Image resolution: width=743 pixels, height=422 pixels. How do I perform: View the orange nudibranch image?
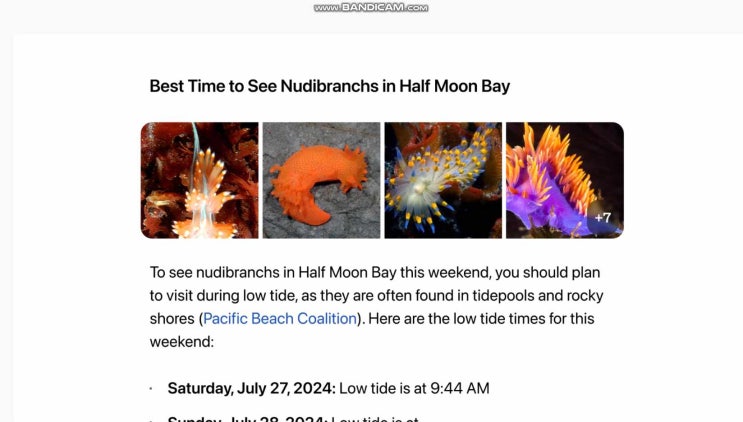coord(321,180)
